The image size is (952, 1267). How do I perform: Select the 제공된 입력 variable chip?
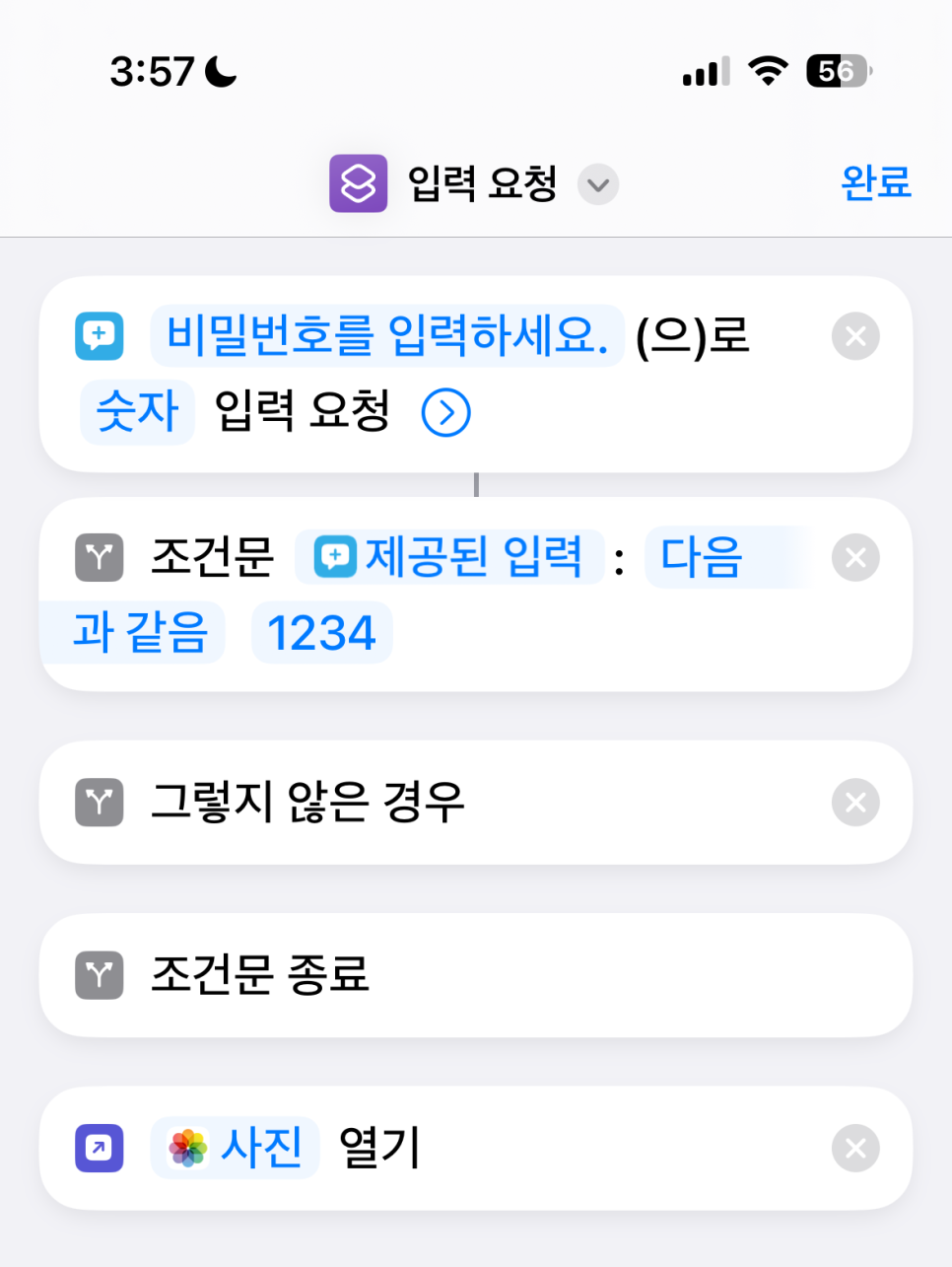[450, 557]
